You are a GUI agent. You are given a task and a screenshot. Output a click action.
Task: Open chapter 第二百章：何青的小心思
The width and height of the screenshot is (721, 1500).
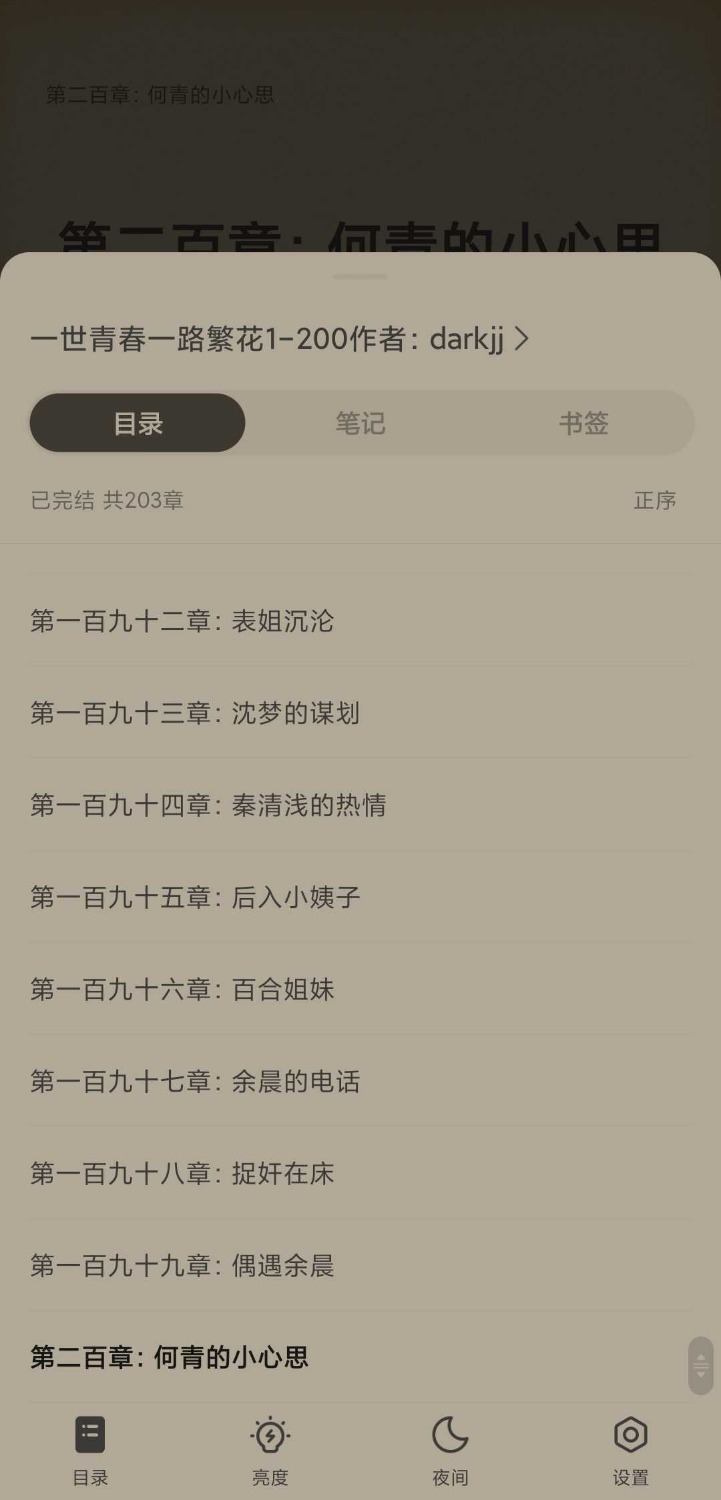click(x=170, y=1358)
